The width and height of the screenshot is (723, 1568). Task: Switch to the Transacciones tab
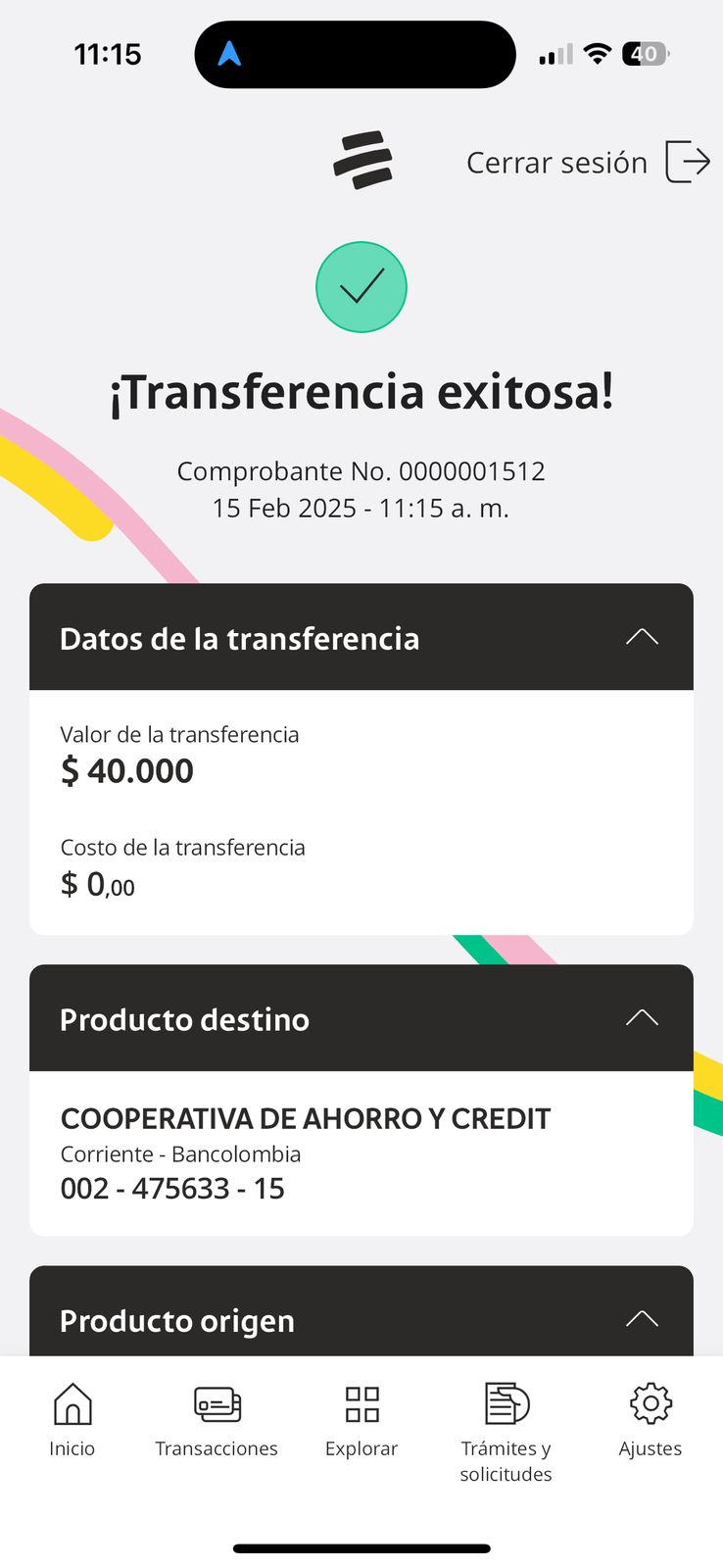click(217, 1419)
